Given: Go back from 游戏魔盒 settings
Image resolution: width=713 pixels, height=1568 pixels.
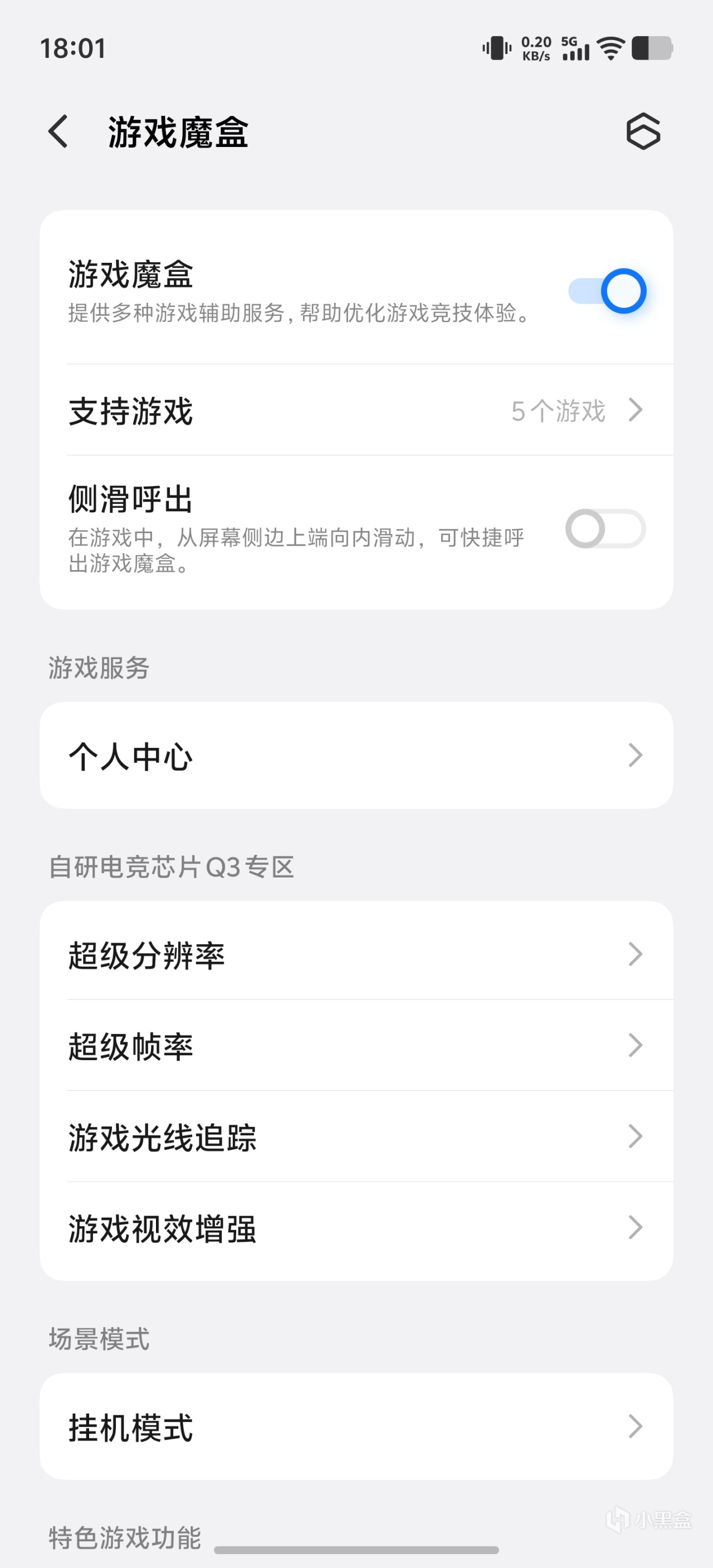Looking at the screenshot, I should click(58, 131).
